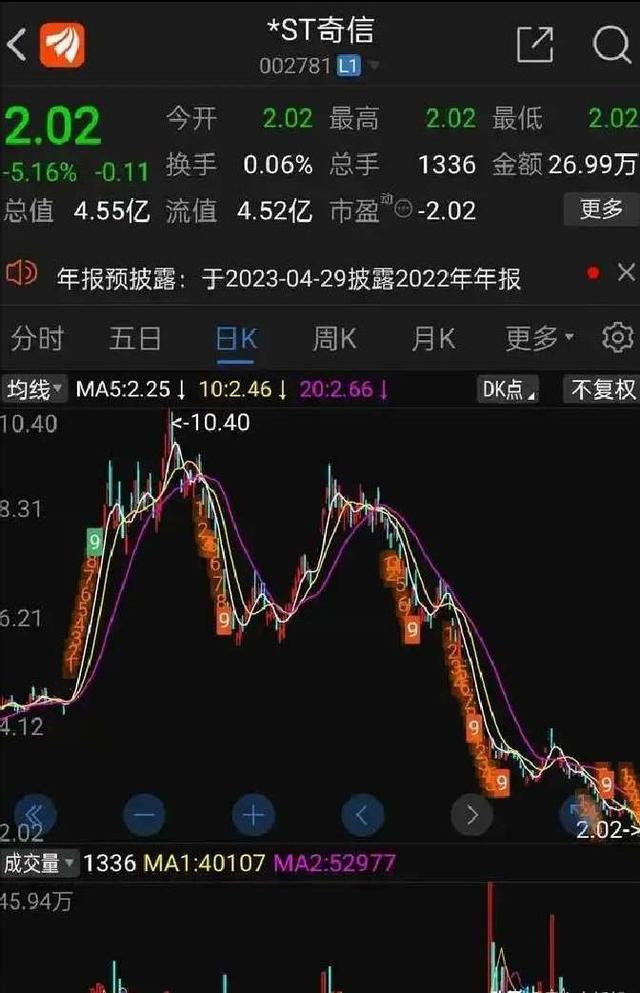Viewport: 640px width, 993px height.
Task: Zoom in the K-line chart
Action: (253, 815)
